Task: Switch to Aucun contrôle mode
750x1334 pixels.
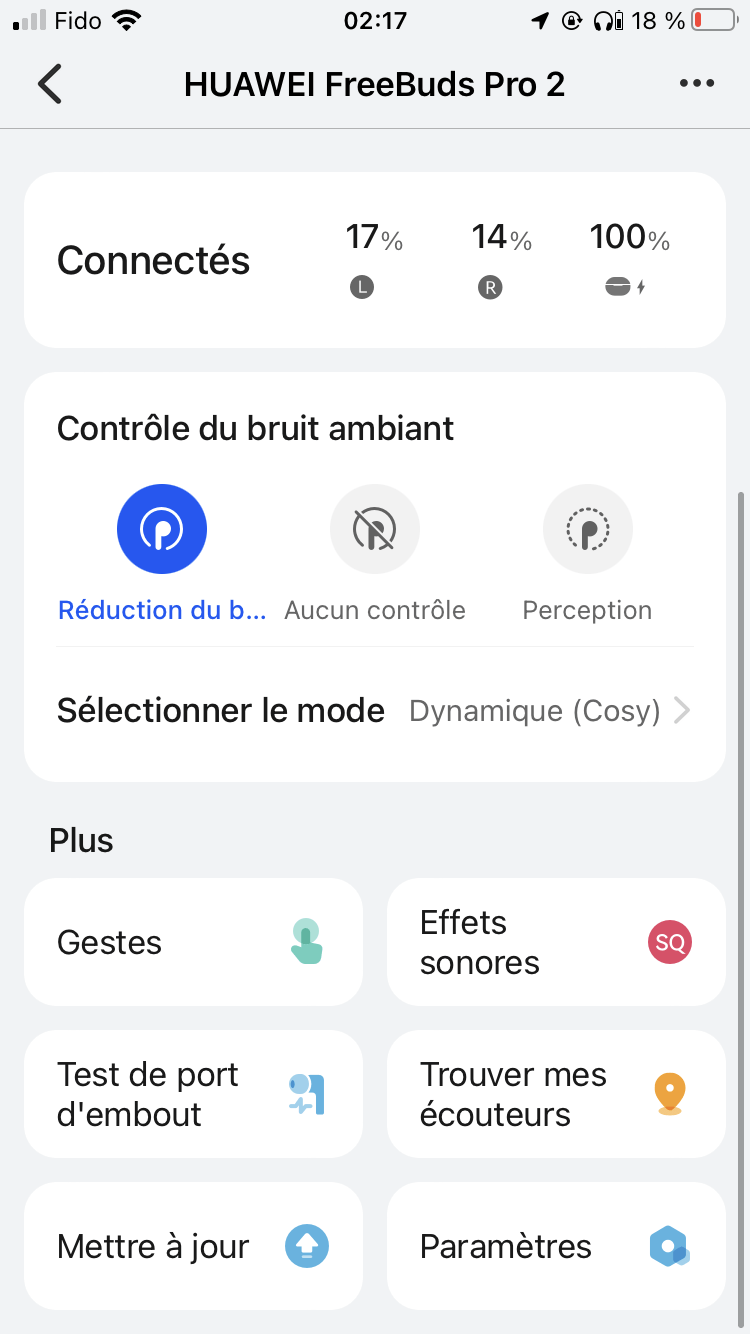Action: pos(375,530)
